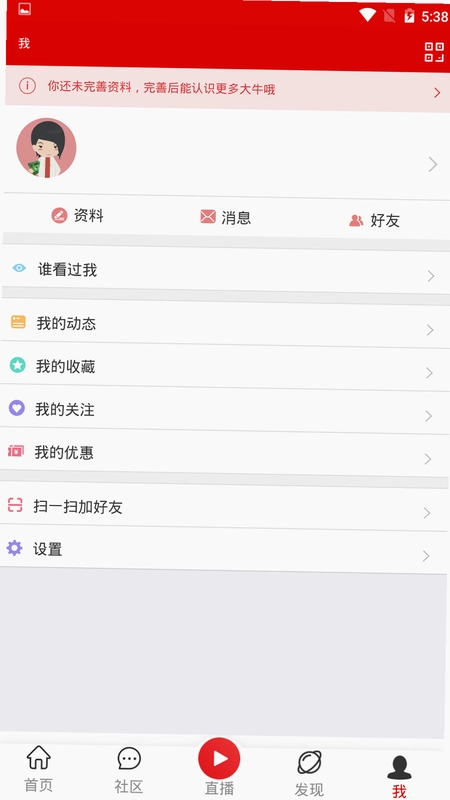Select 扫一扫加好友 to scan
The image size is (450, 800).
(224, 507)
